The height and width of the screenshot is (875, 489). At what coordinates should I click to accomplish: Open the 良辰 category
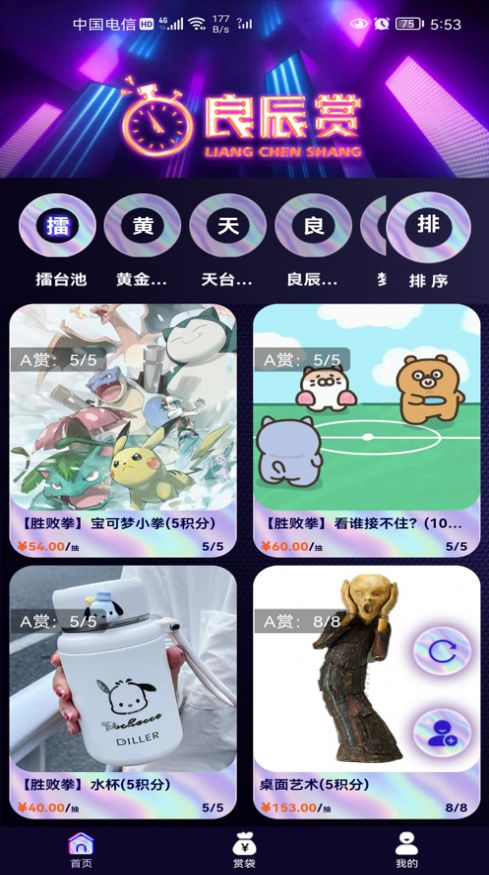[313, 240]
